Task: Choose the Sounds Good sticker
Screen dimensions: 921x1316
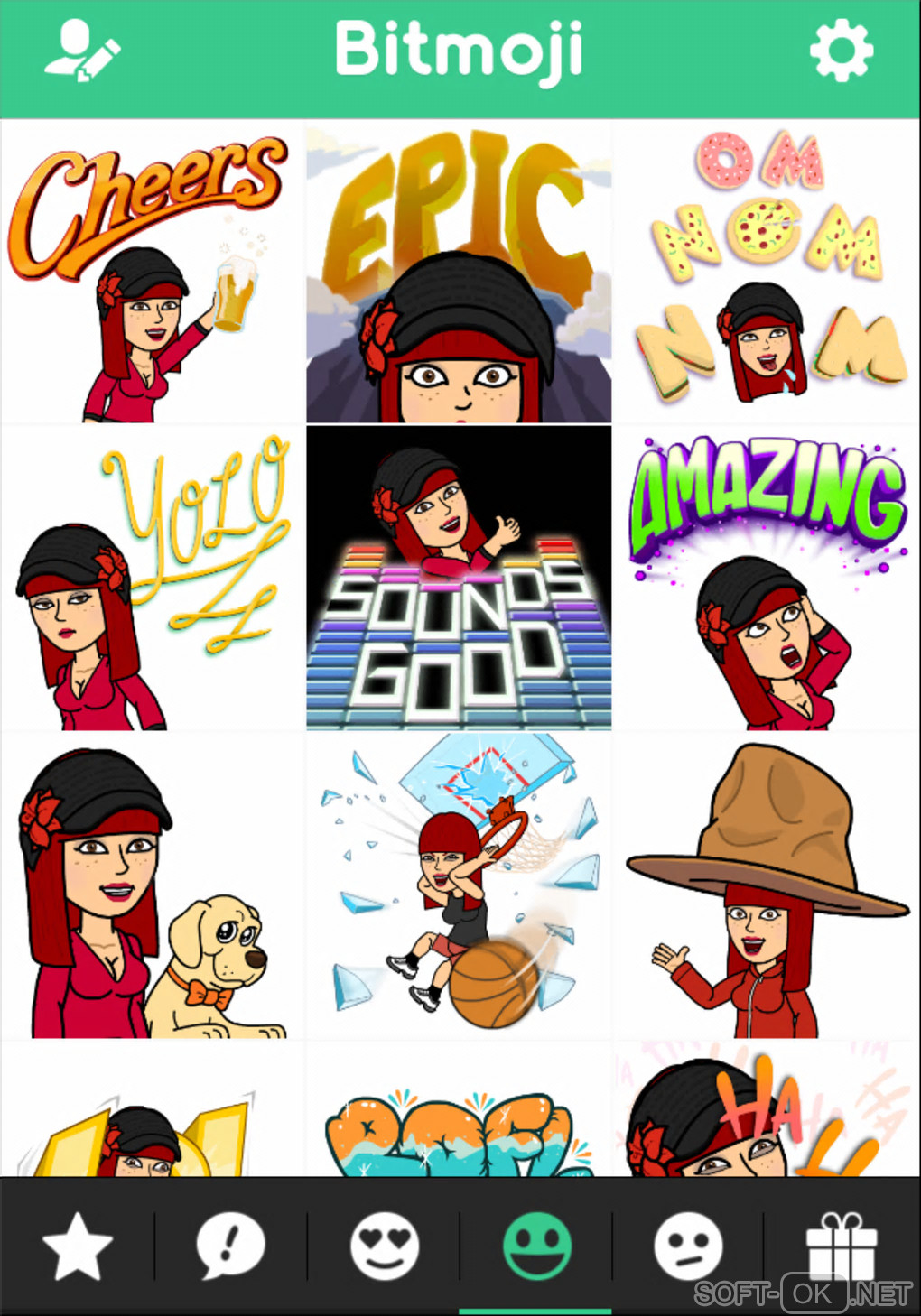Action: [459, 579]
